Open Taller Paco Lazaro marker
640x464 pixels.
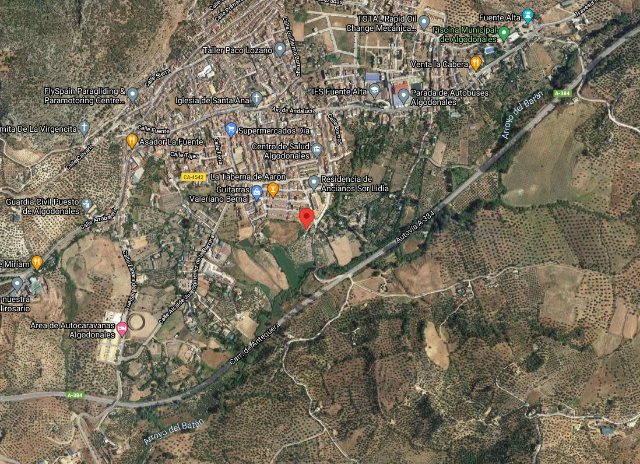281,48
